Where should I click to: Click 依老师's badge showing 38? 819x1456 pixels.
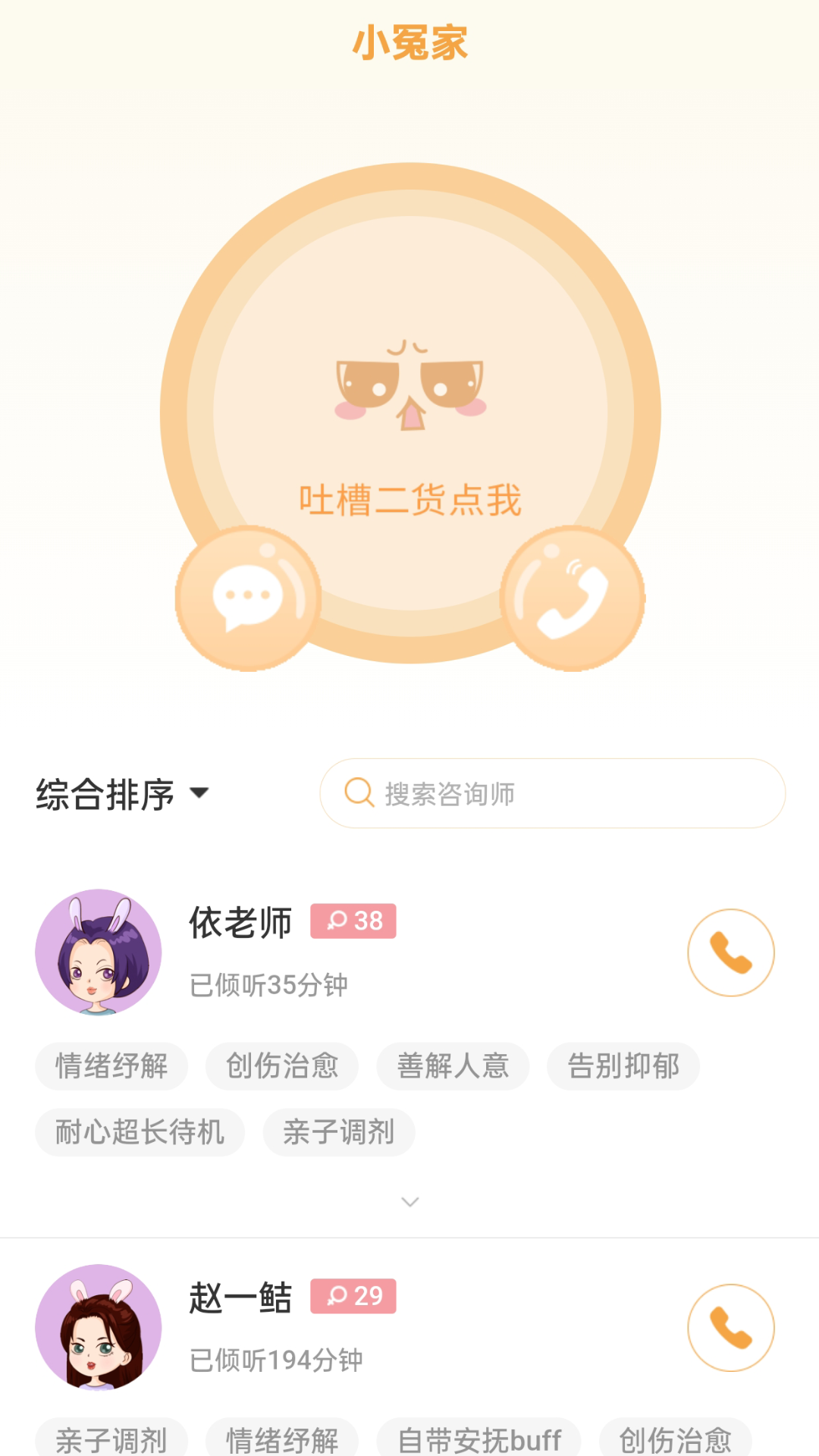[x=353, y=921]
